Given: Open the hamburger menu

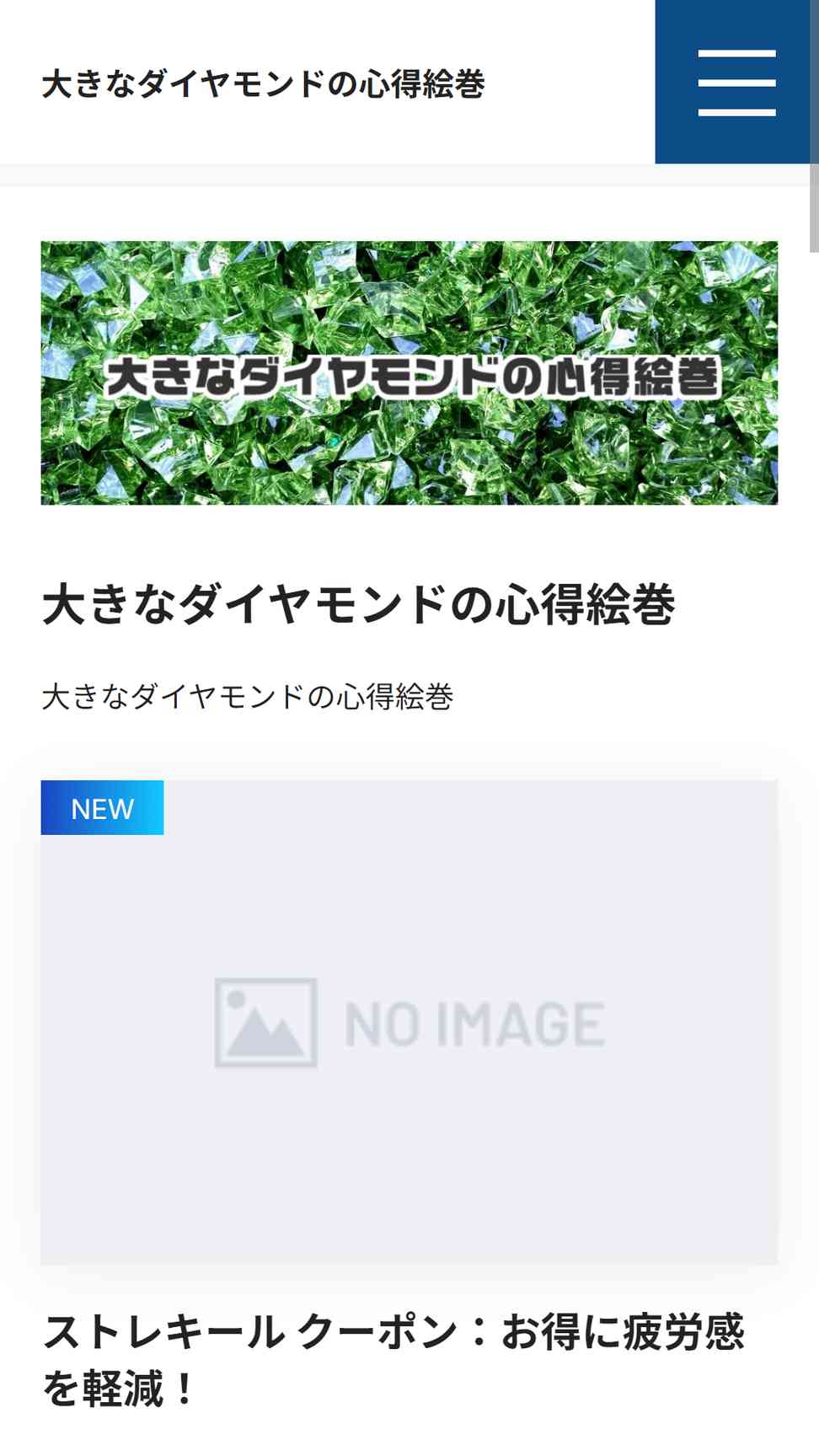Looking at the screenshot, I should 736,82.
